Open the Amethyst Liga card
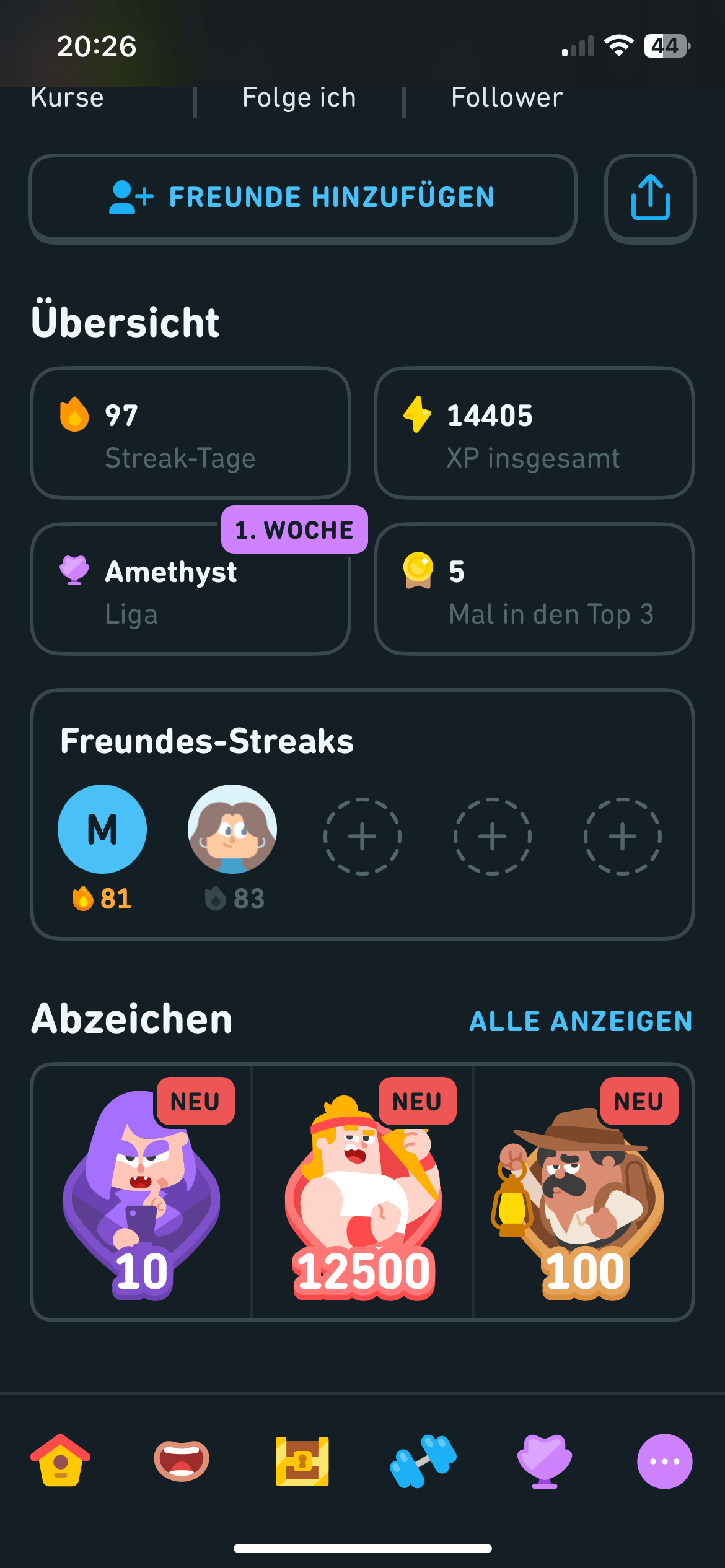The height and width of the screenshot is (1568, 725). [190, 591]
